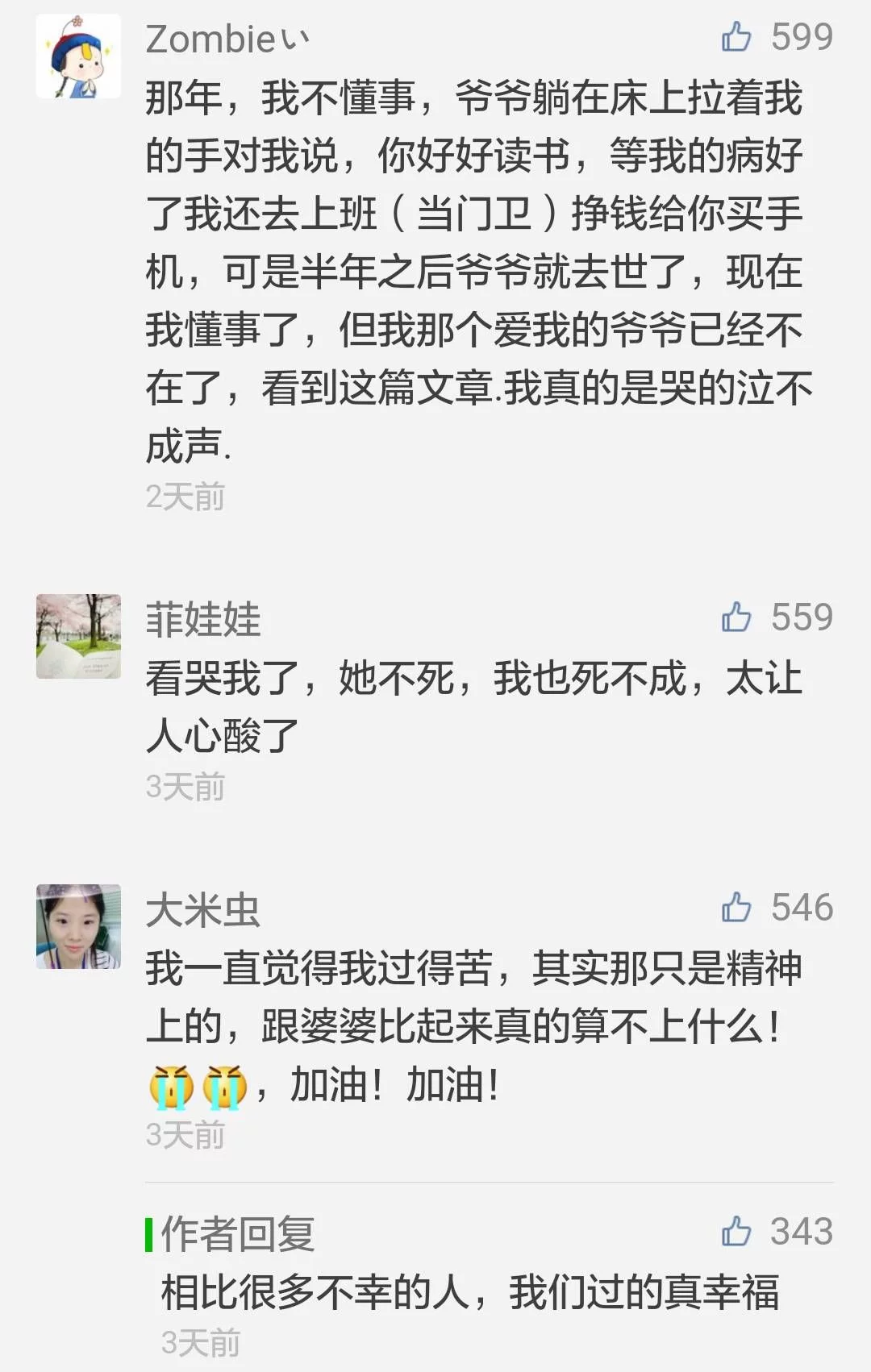This screenshot has height=1372, width=871.
Task: Like Zombie's comment with 599 likes
Action: pos(736,37)
